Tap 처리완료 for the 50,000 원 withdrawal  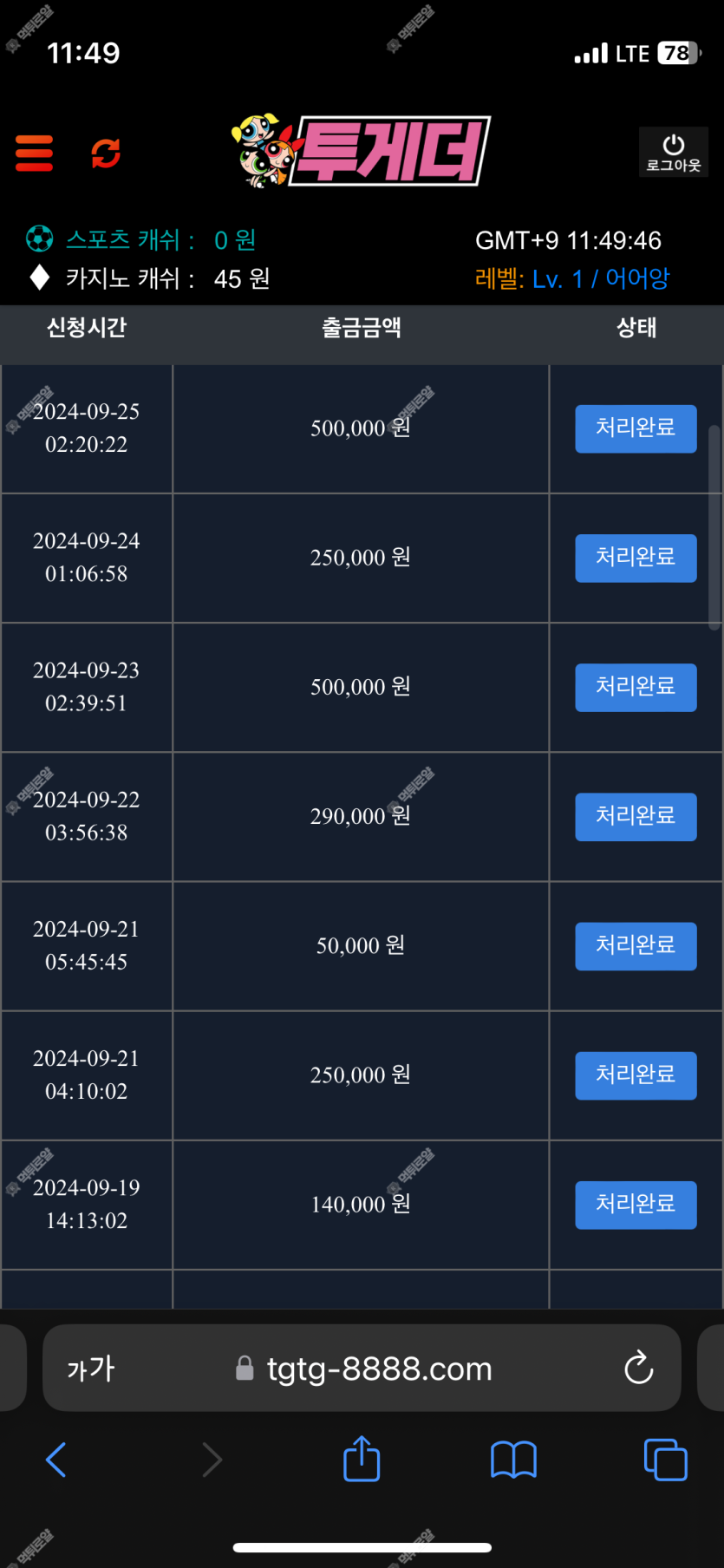coord(636,945)
